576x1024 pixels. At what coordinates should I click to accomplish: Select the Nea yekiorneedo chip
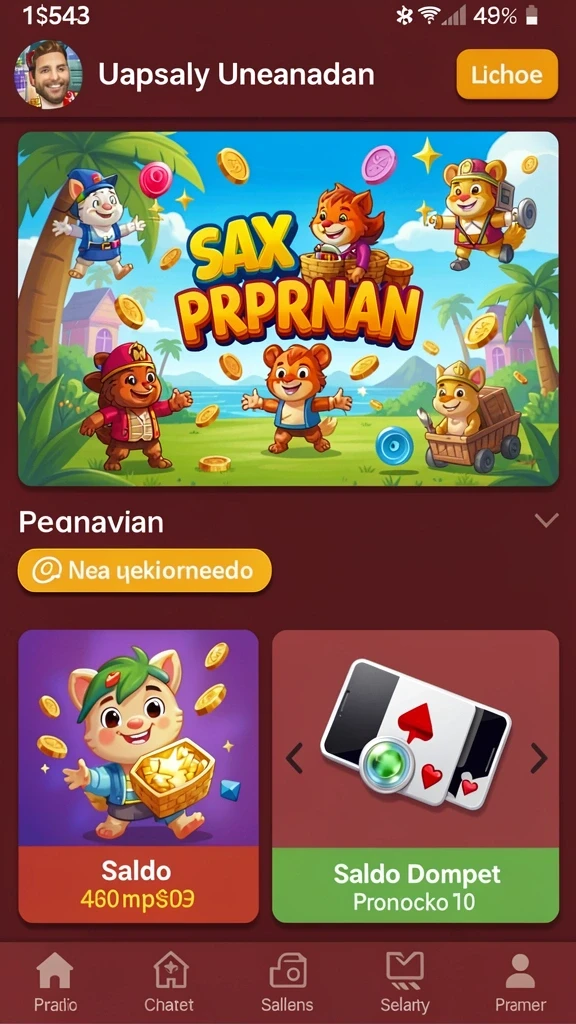(x=144, y=571)
